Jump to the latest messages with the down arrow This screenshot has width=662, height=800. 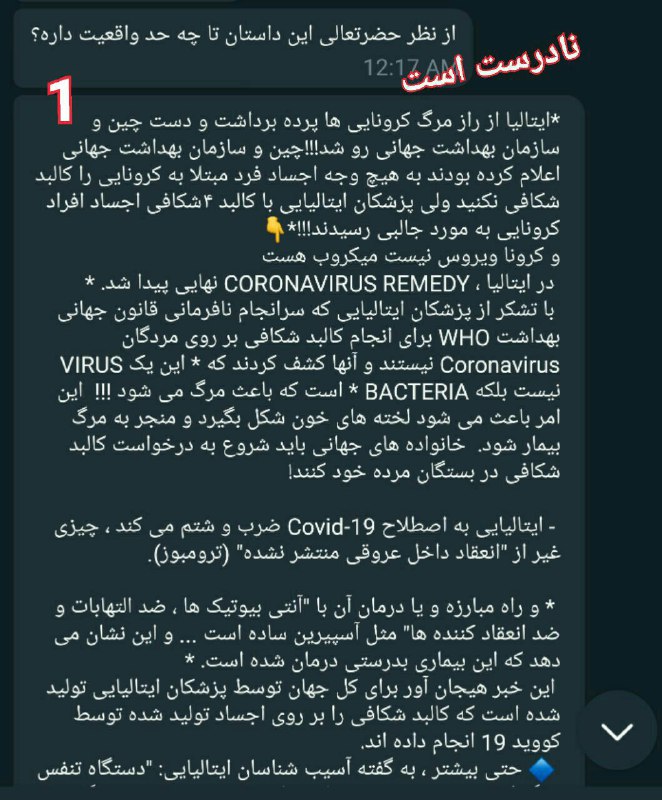coord(618,731)
